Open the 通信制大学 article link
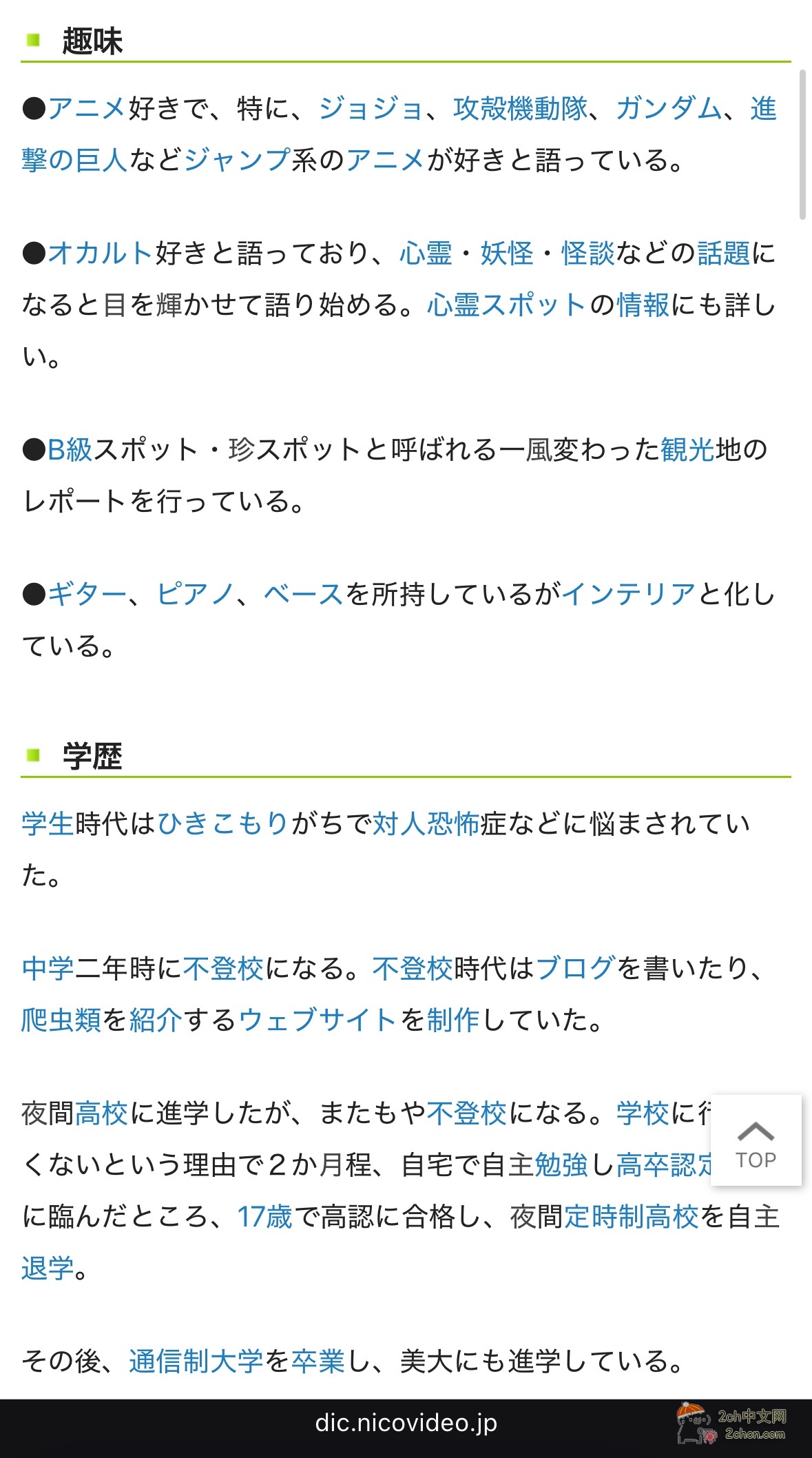Viewport: 812px width, 1458px height. pos(196,1362)
